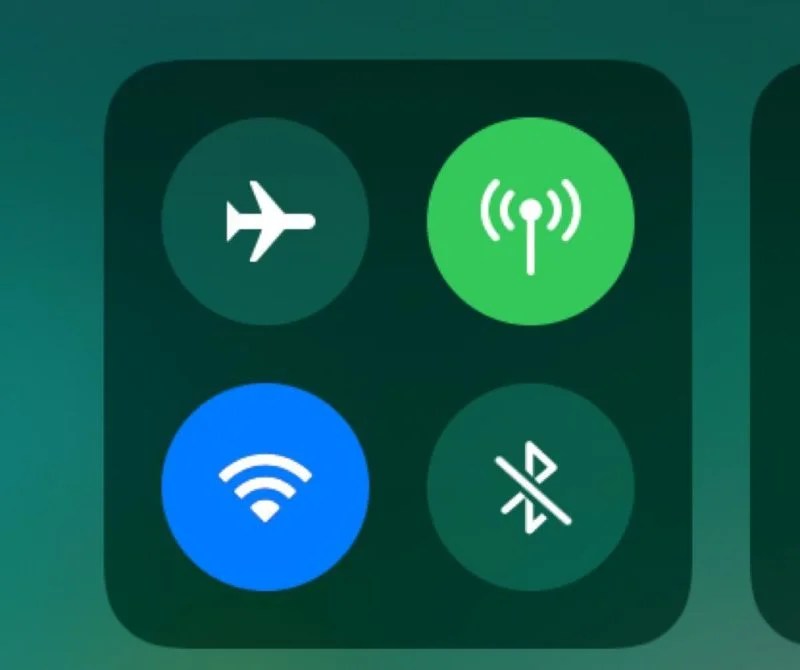The height and width of the screenshot is (670, 800).
Task: Disable the Wi-Fi toggle
Action: [265, 487]
